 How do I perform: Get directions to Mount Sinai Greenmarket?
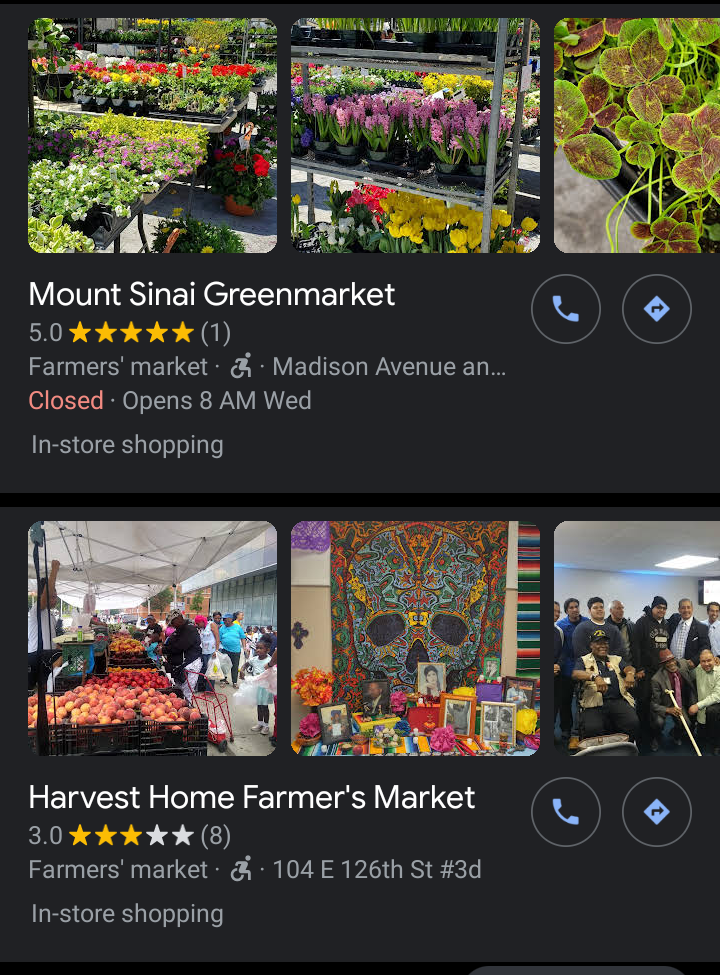point(656,309)
